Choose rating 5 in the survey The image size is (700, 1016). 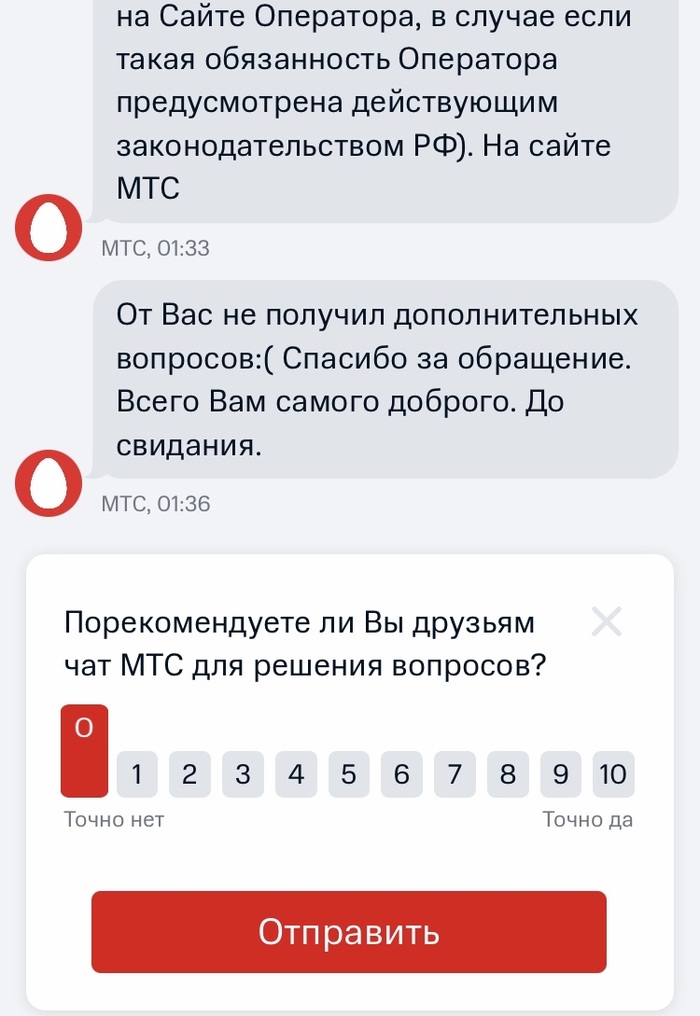349,774
